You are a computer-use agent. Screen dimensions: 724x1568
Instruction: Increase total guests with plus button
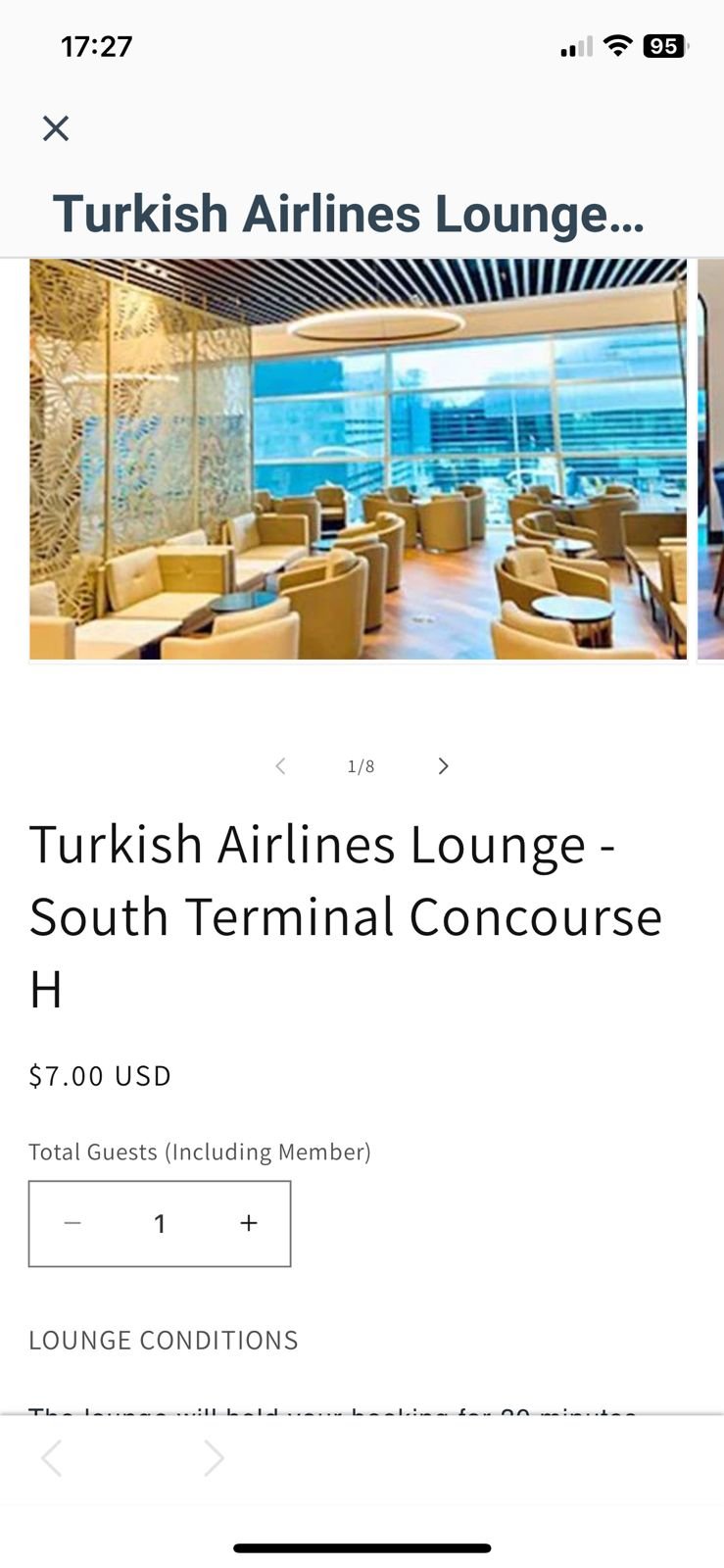click(249, 1223)
